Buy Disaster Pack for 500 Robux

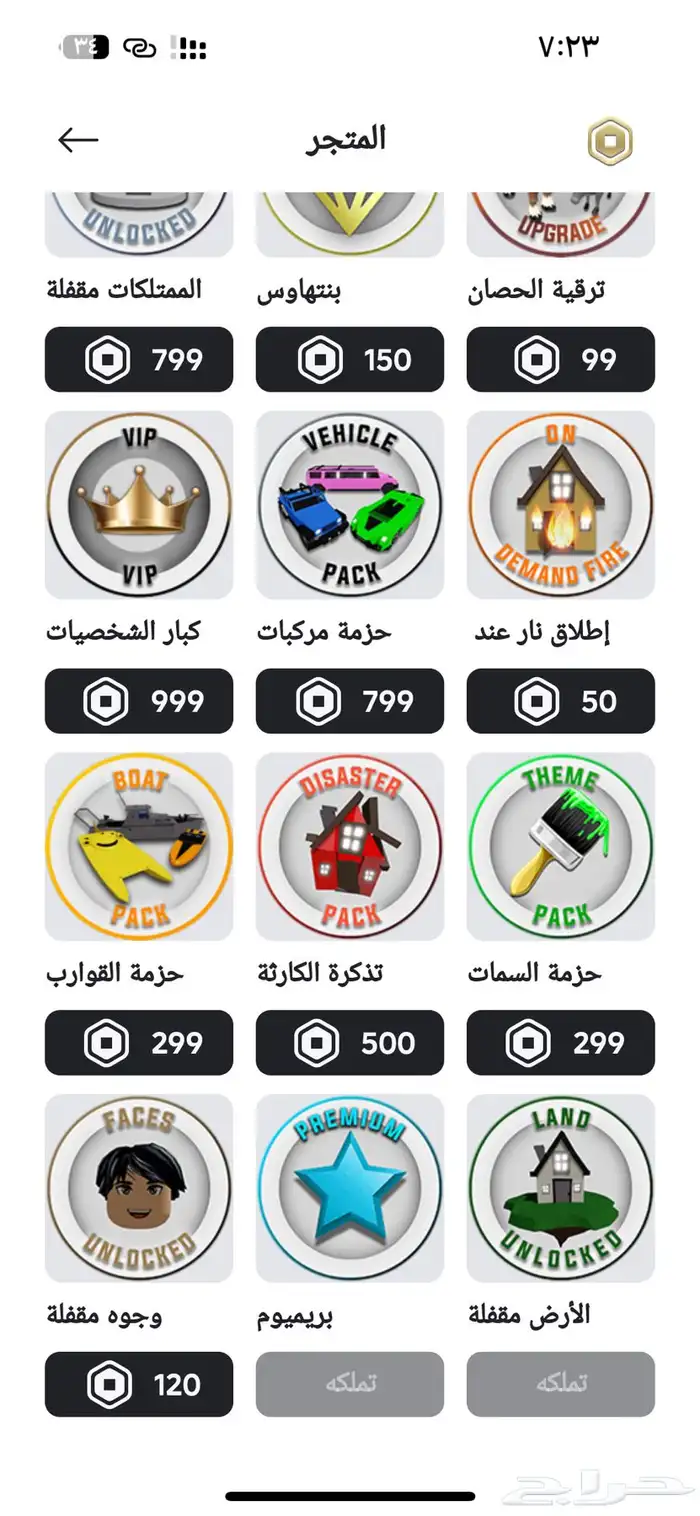pos(350,1043)
